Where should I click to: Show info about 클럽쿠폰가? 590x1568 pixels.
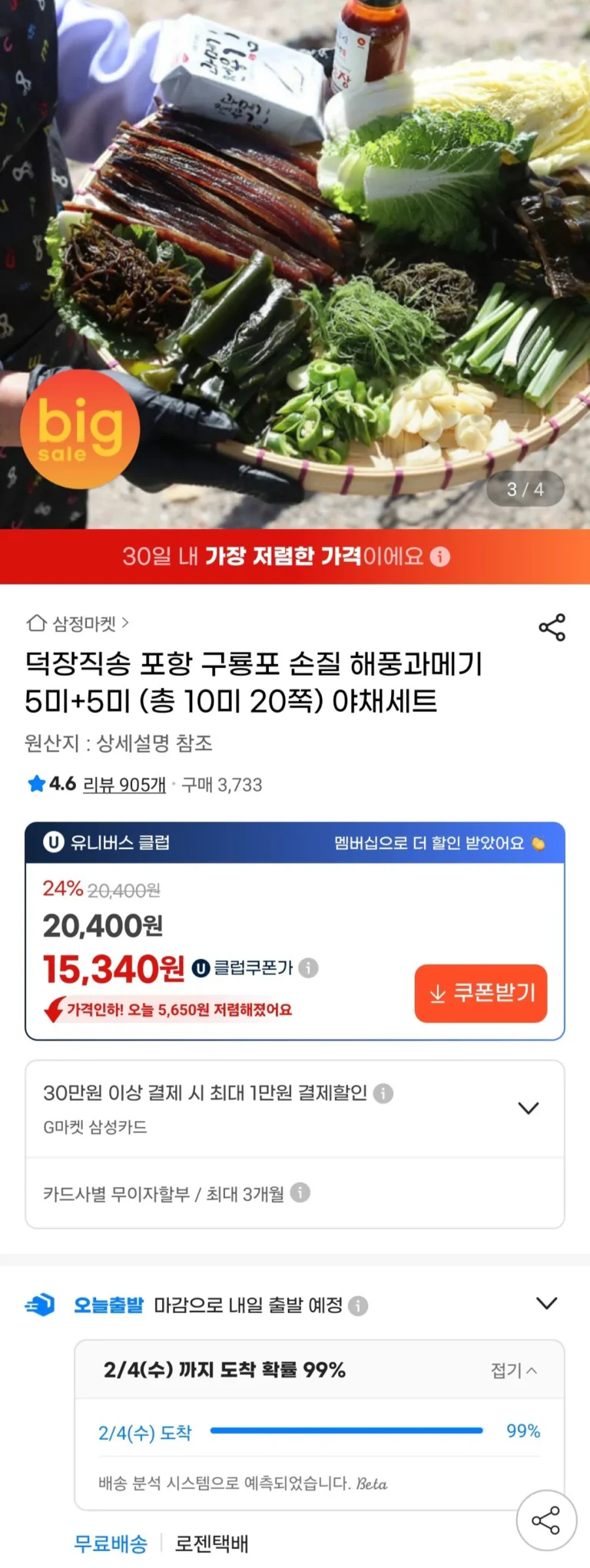309,968
